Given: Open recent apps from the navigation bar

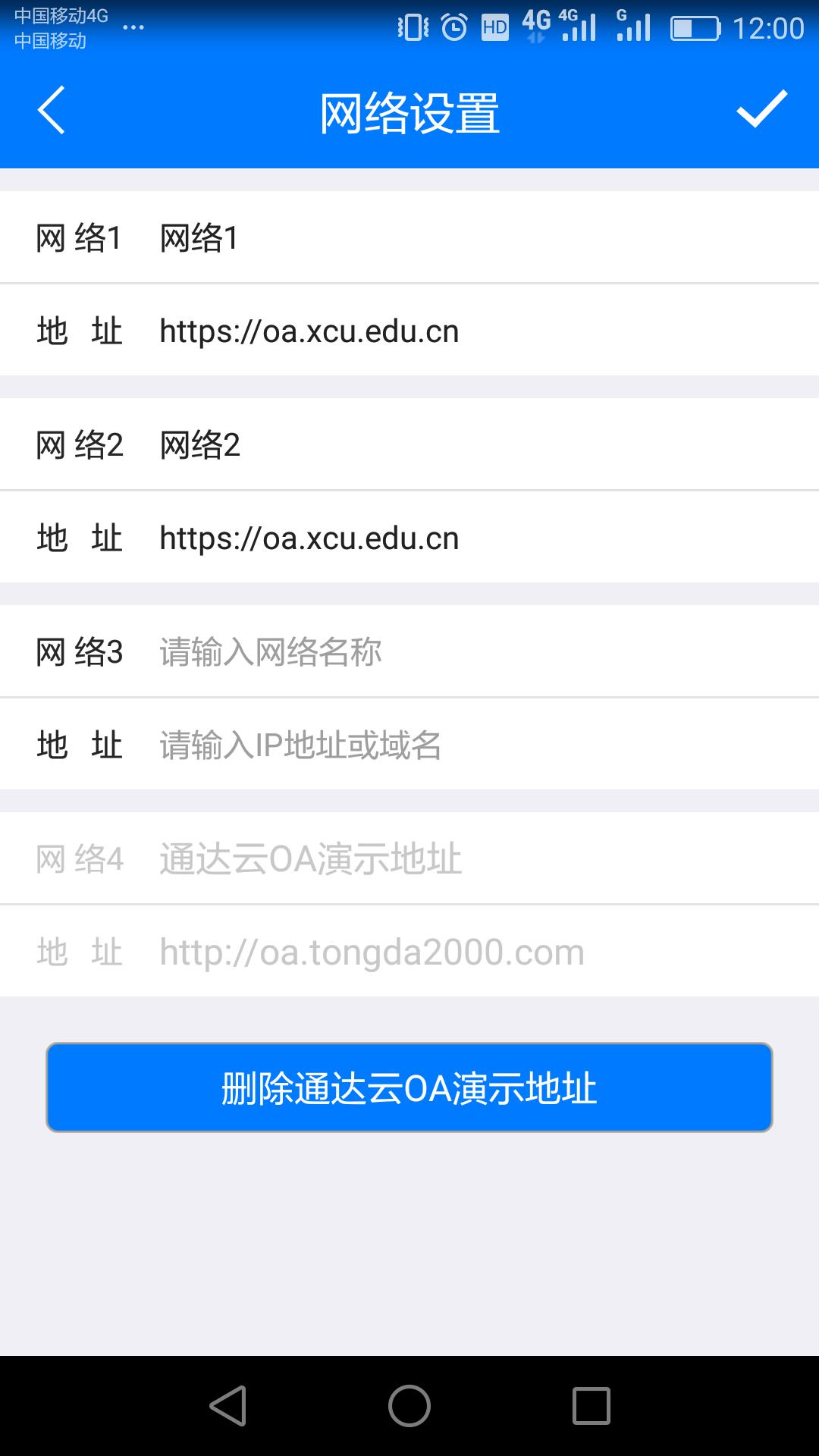Looking at the screenshot, I should [591, 1406].
